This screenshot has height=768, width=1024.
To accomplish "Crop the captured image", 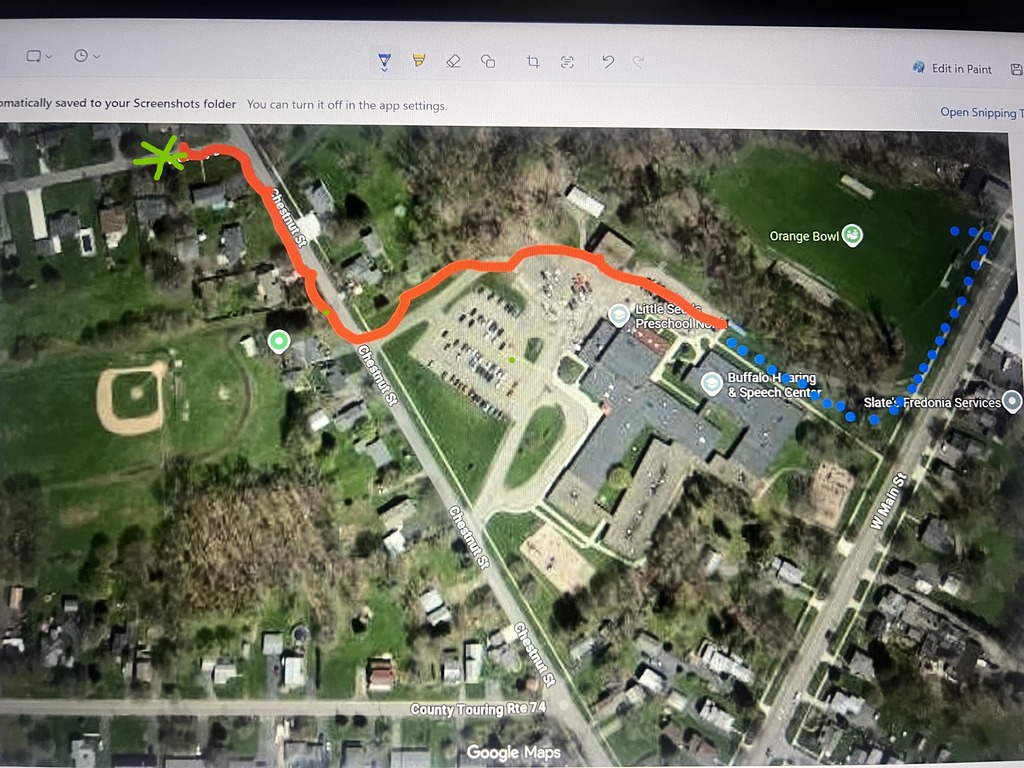I will click(x=533, y=62).
